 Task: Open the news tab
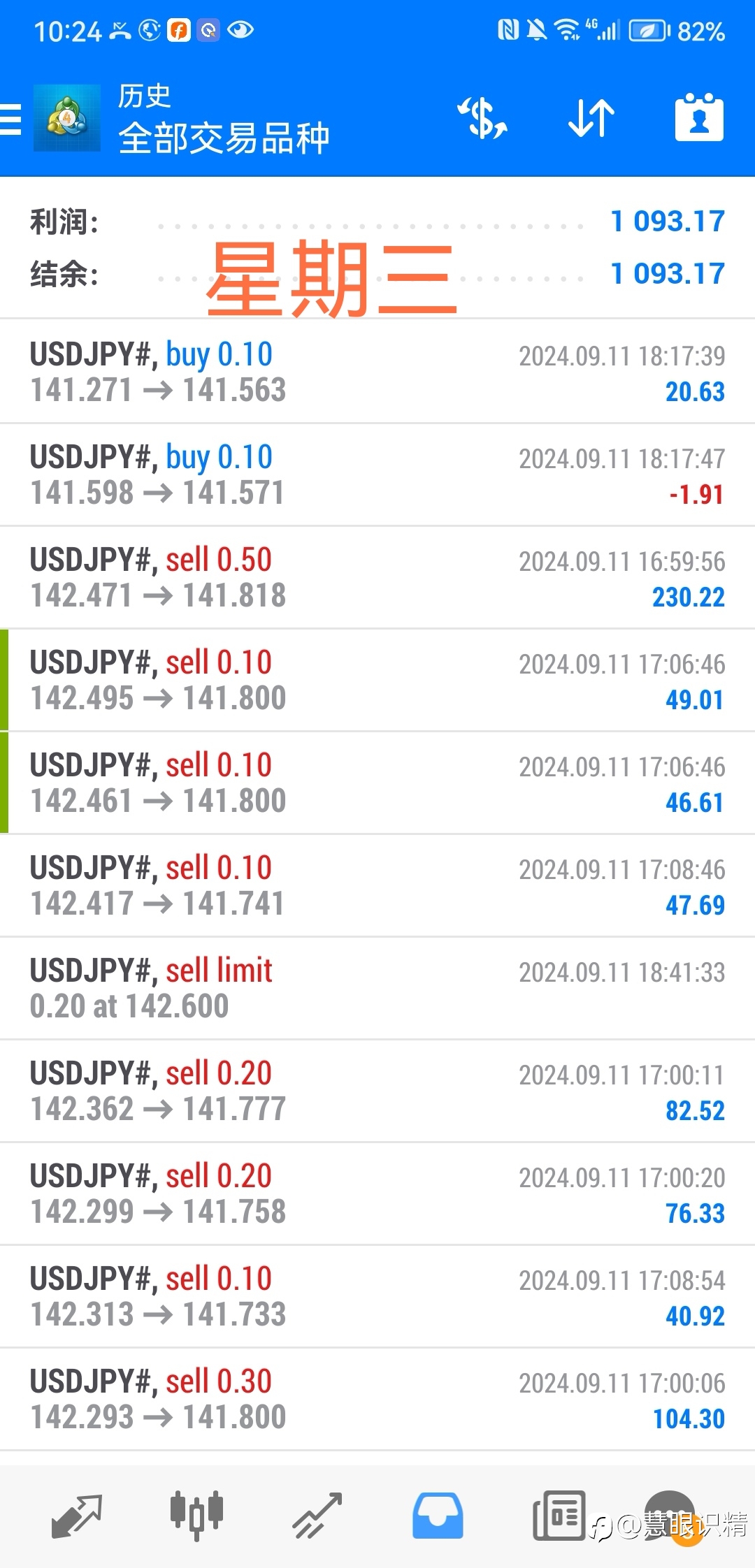[x=559, y=1516]
